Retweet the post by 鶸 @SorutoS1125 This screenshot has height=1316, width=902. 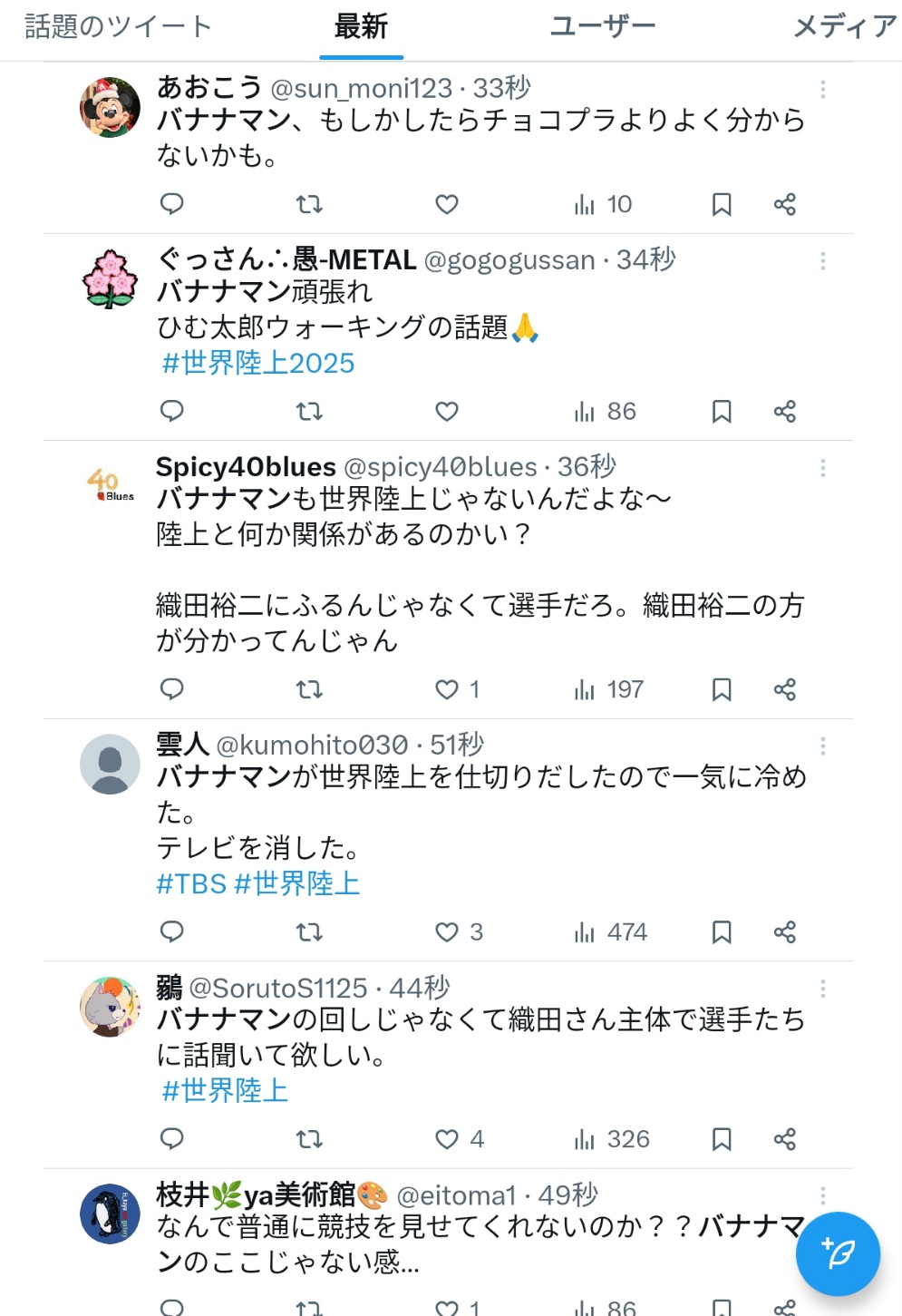point(309,1139)
